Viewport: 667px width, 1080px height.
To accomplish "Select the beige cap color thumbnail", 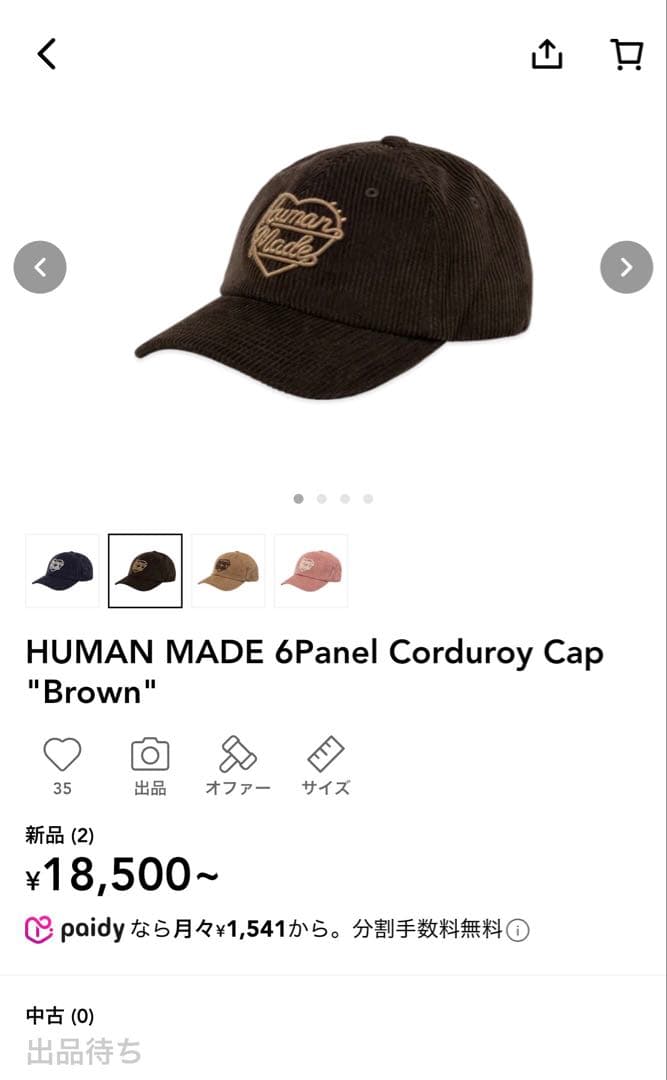I will (x=228, y=571).
